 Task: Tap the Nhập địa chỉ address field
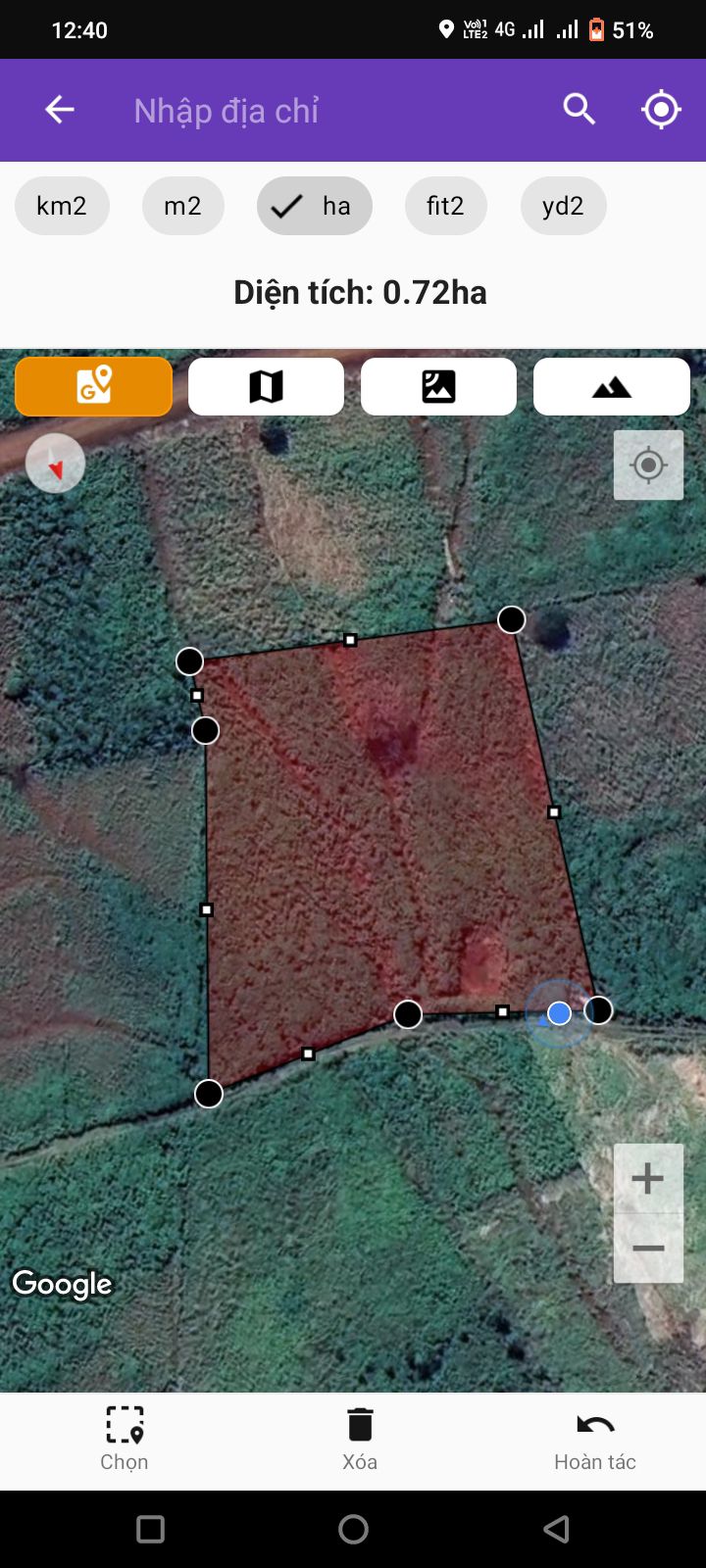(324, 110)
